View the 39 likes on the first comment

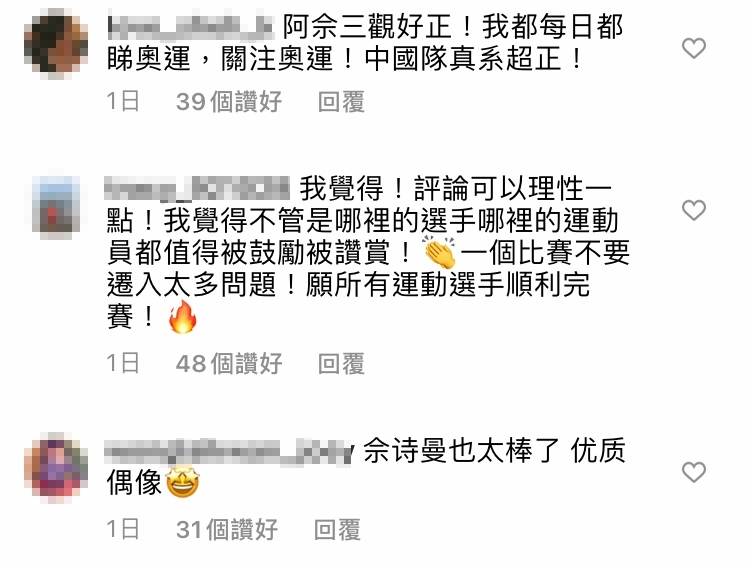(229, 101)
